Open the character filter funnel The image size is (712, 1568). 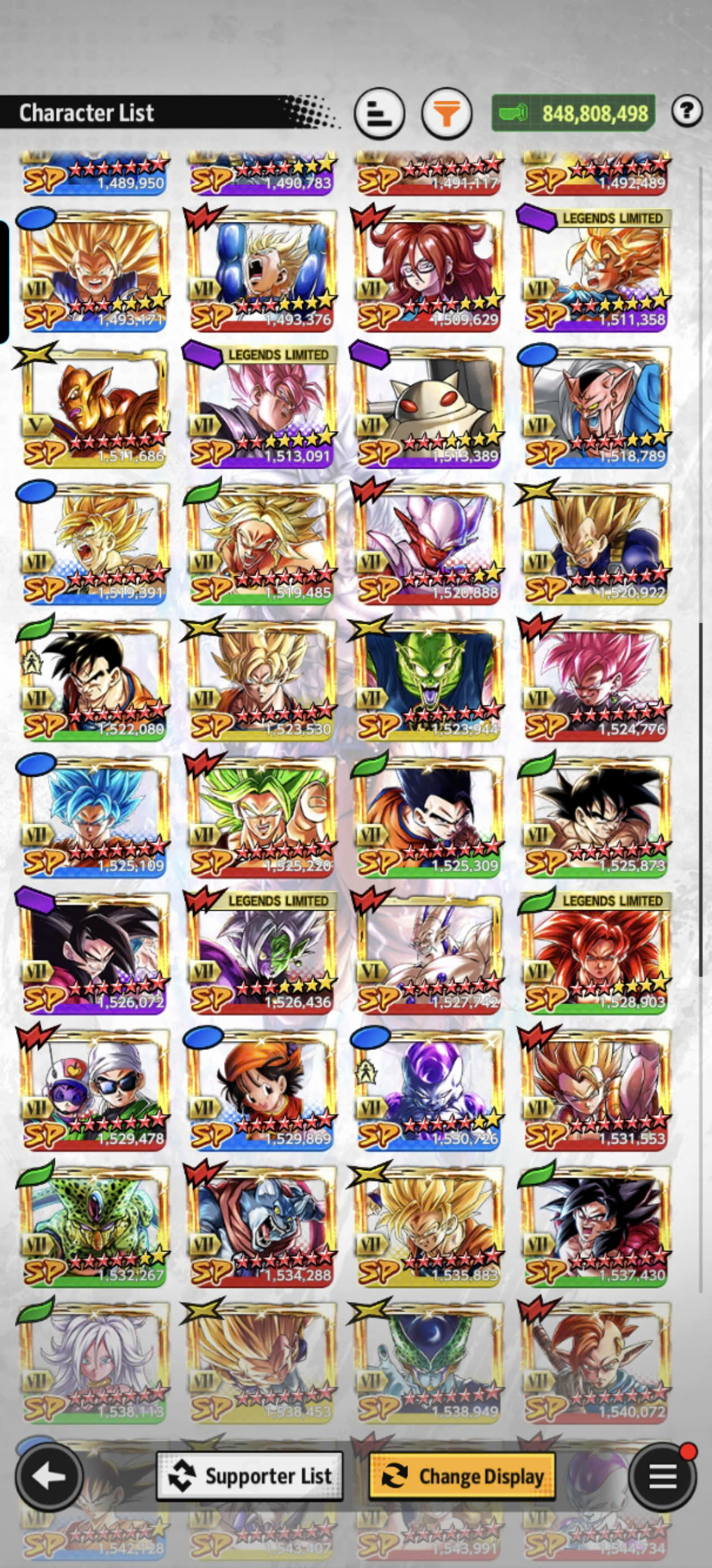coord(447,113)
